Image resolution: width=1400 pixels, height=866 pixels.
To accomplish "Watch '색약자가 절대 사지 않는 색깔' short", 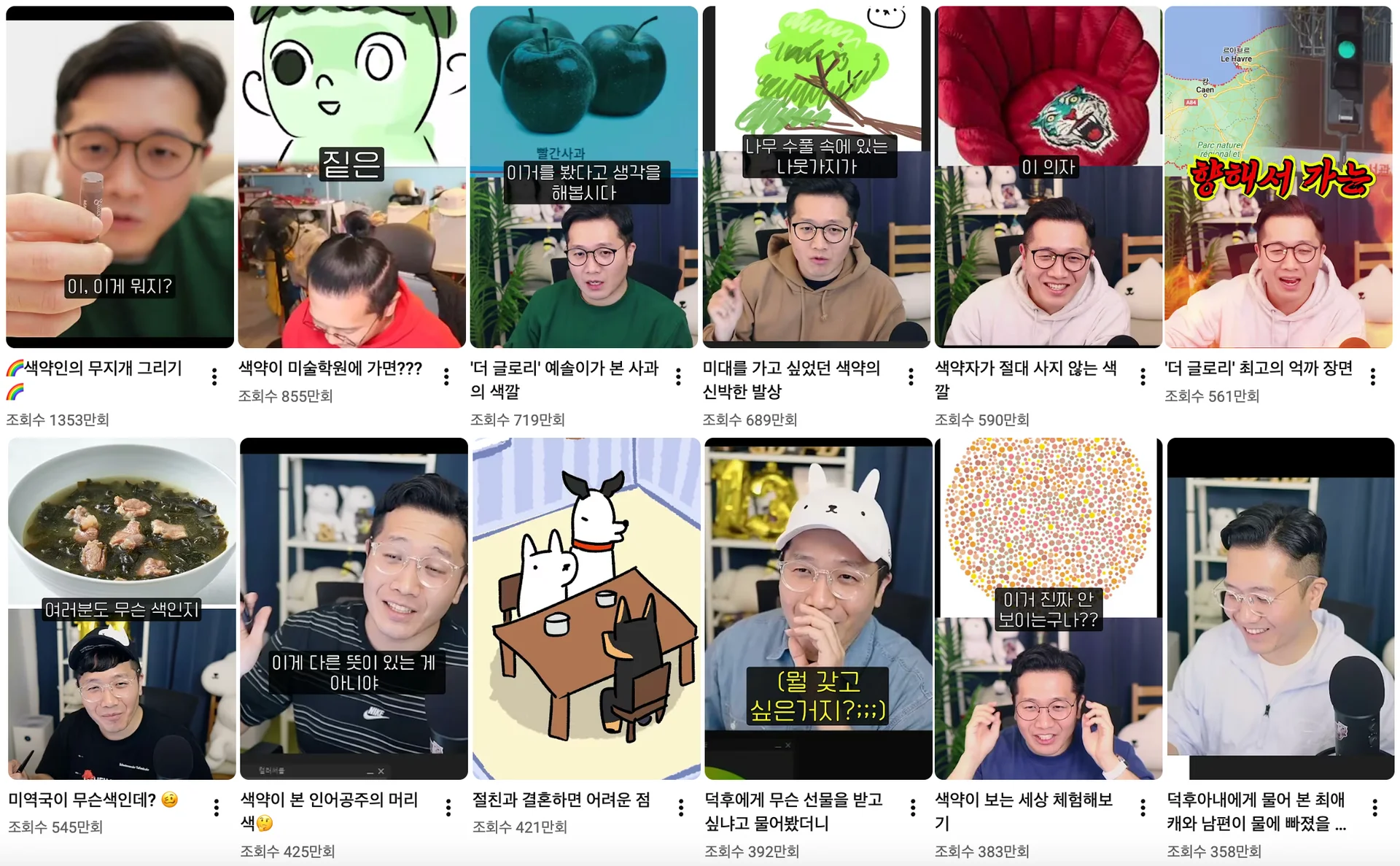I will tap(1048, 177).
